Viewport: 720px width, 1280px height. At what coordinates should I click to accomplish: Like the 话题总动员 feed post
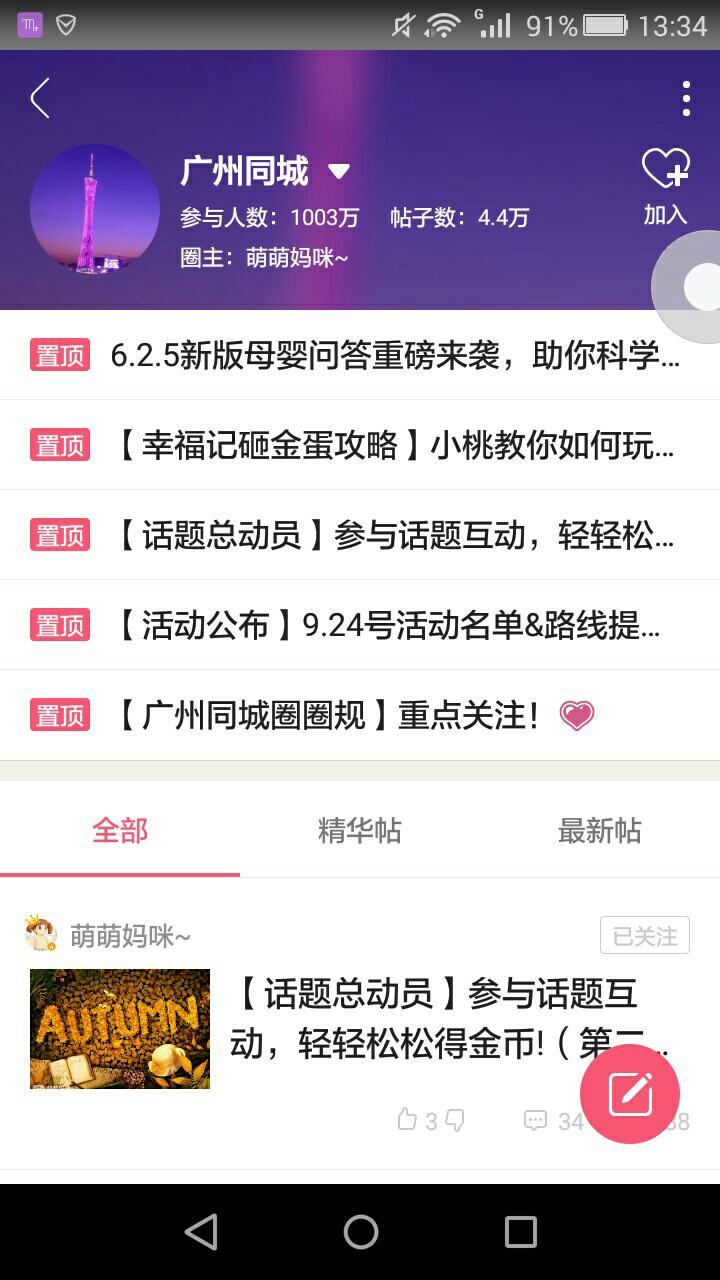(x=407, y=1120)
